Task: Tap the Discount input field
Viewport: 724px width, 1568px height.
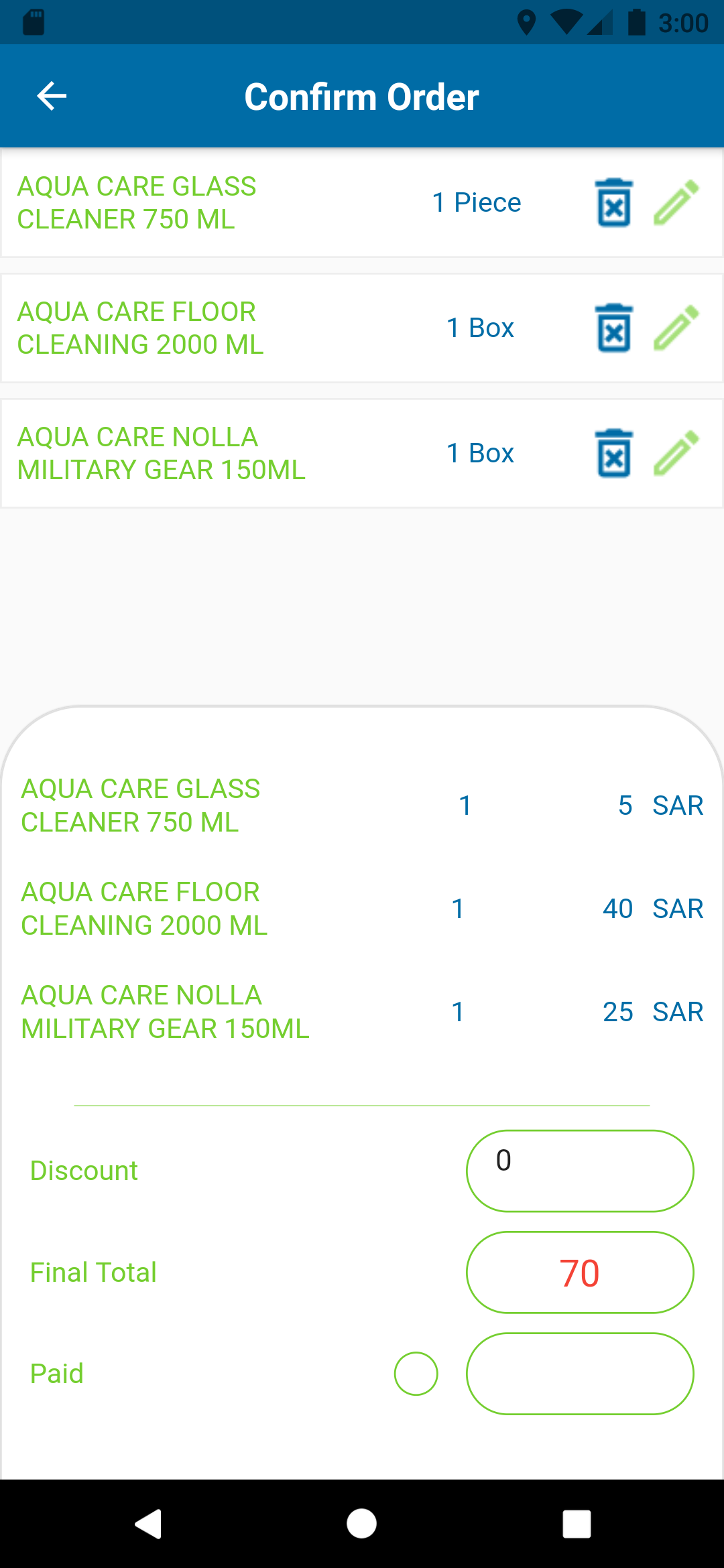Action: [x=580, y=1171]
